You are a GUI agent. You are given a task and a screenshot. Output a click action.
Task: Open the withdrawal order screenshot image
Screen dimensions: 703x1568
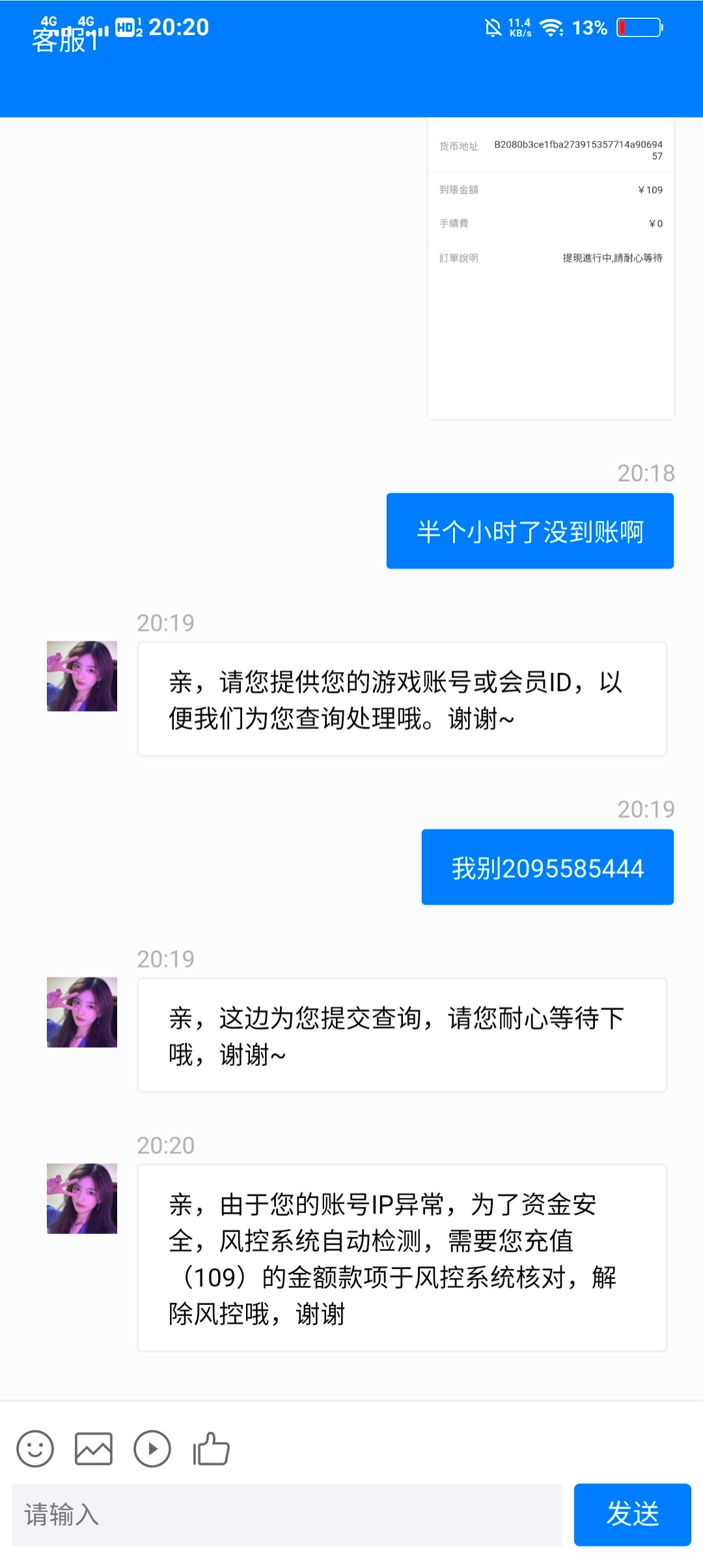(551, 268)
